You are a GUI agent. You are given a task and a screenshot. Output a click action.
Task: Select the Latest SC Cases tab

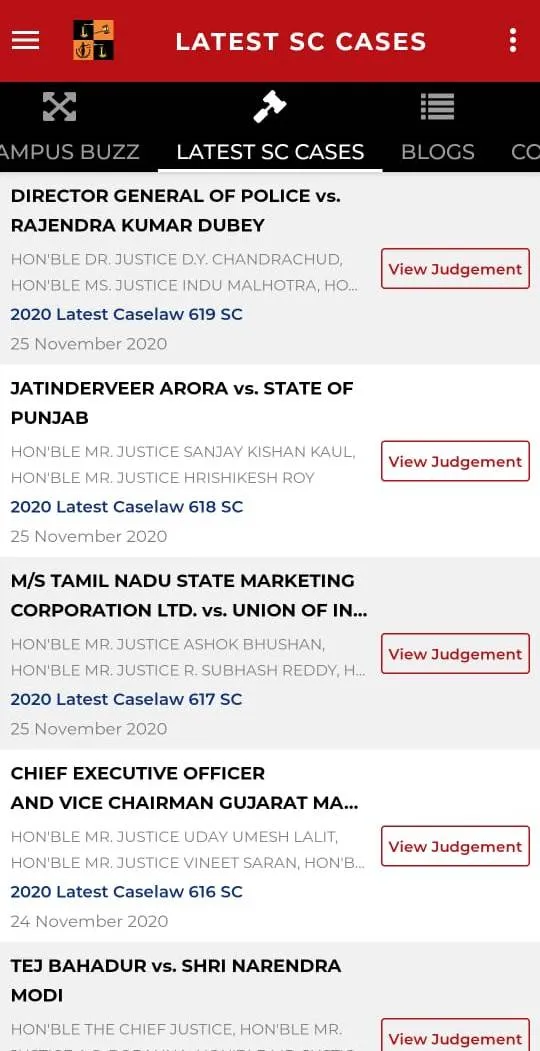click(270, 127)
